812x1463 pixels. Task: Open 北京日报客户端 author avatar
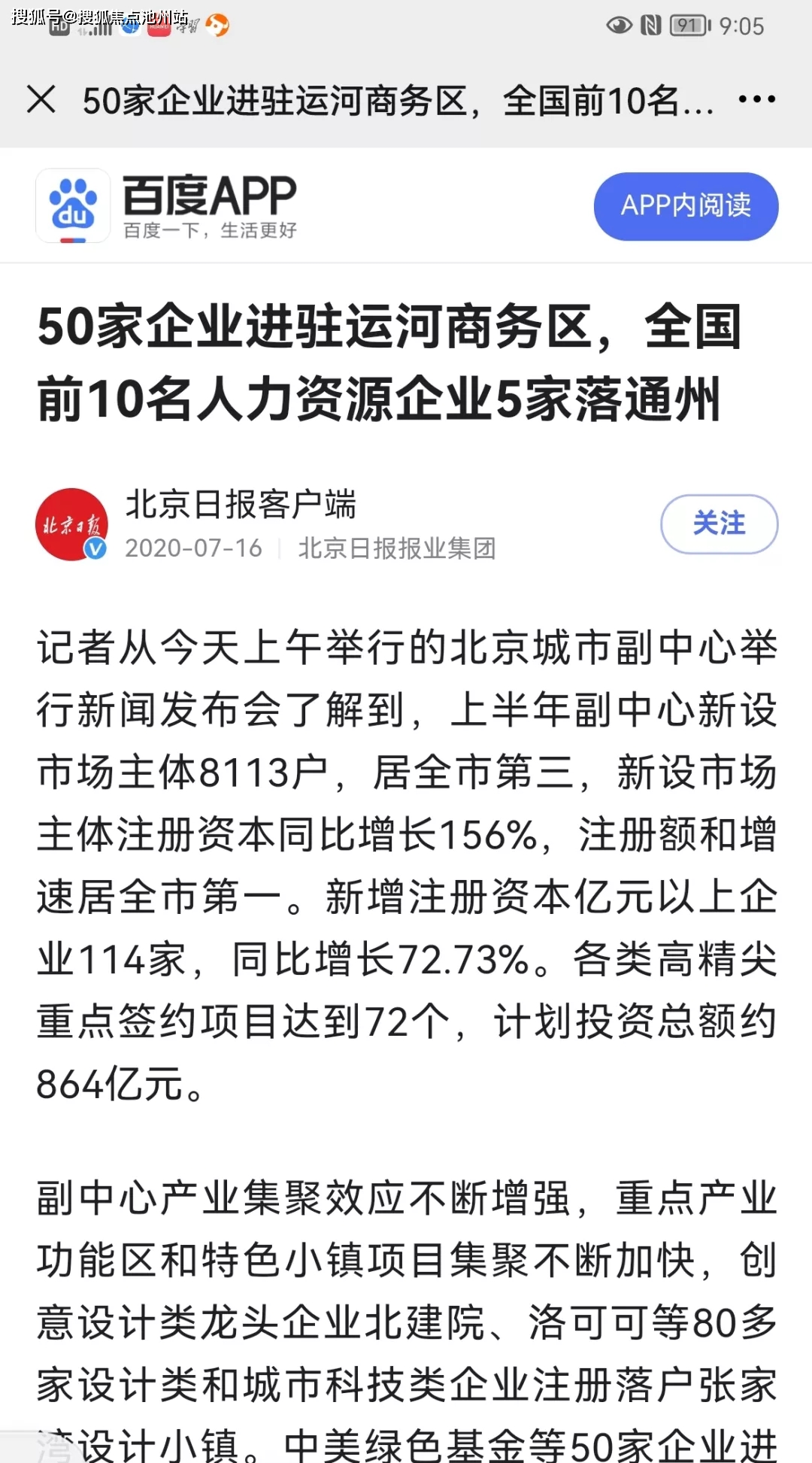(x=72, y=524)
